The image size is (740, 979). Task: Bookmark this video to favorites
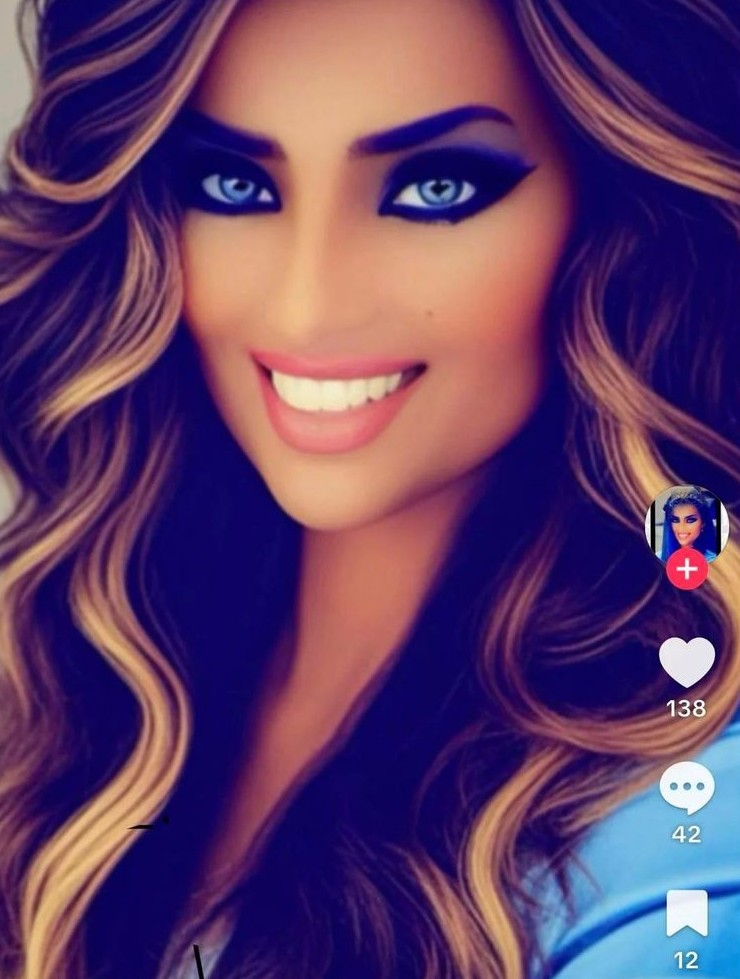click(x=687, y=913)
